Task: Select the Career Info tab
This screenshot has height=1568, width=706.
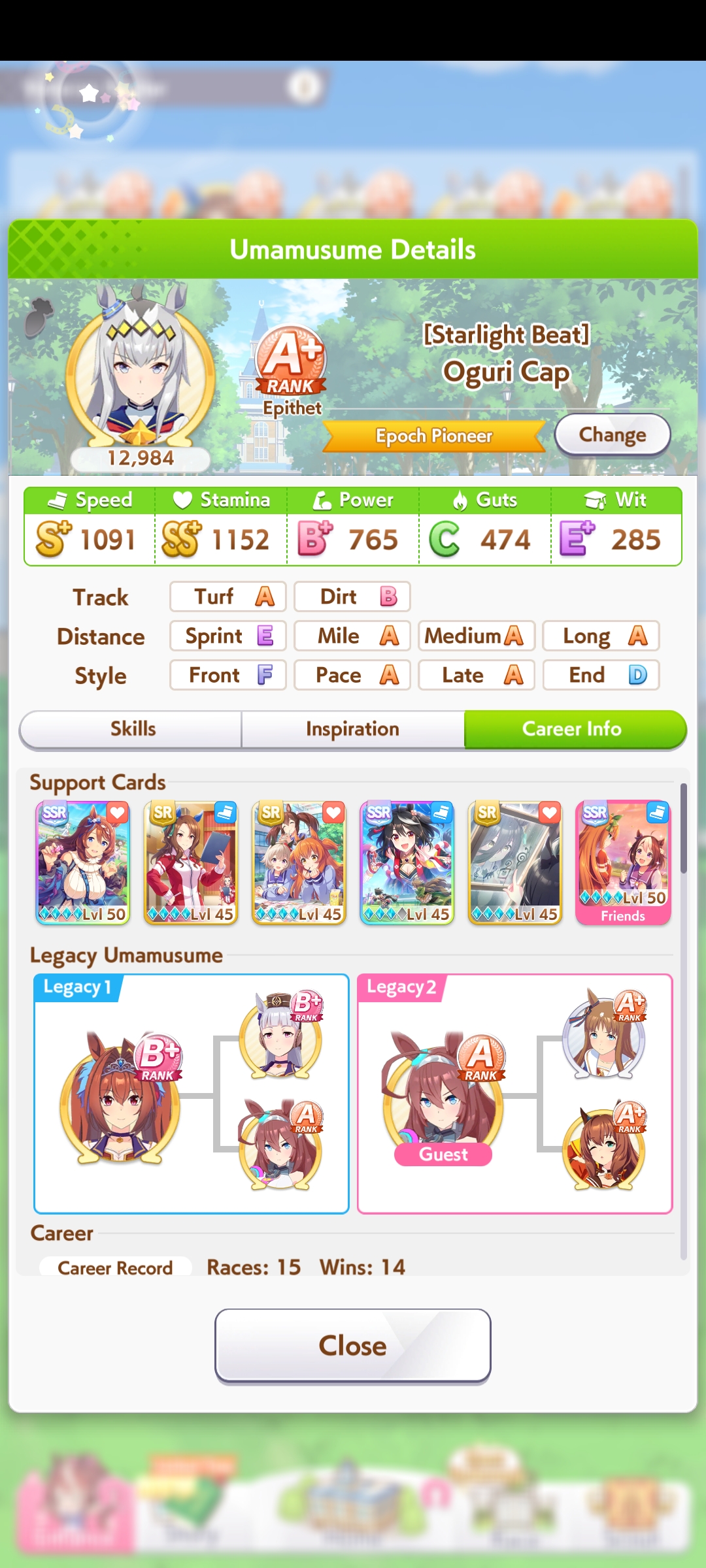Action: (575, 729)
